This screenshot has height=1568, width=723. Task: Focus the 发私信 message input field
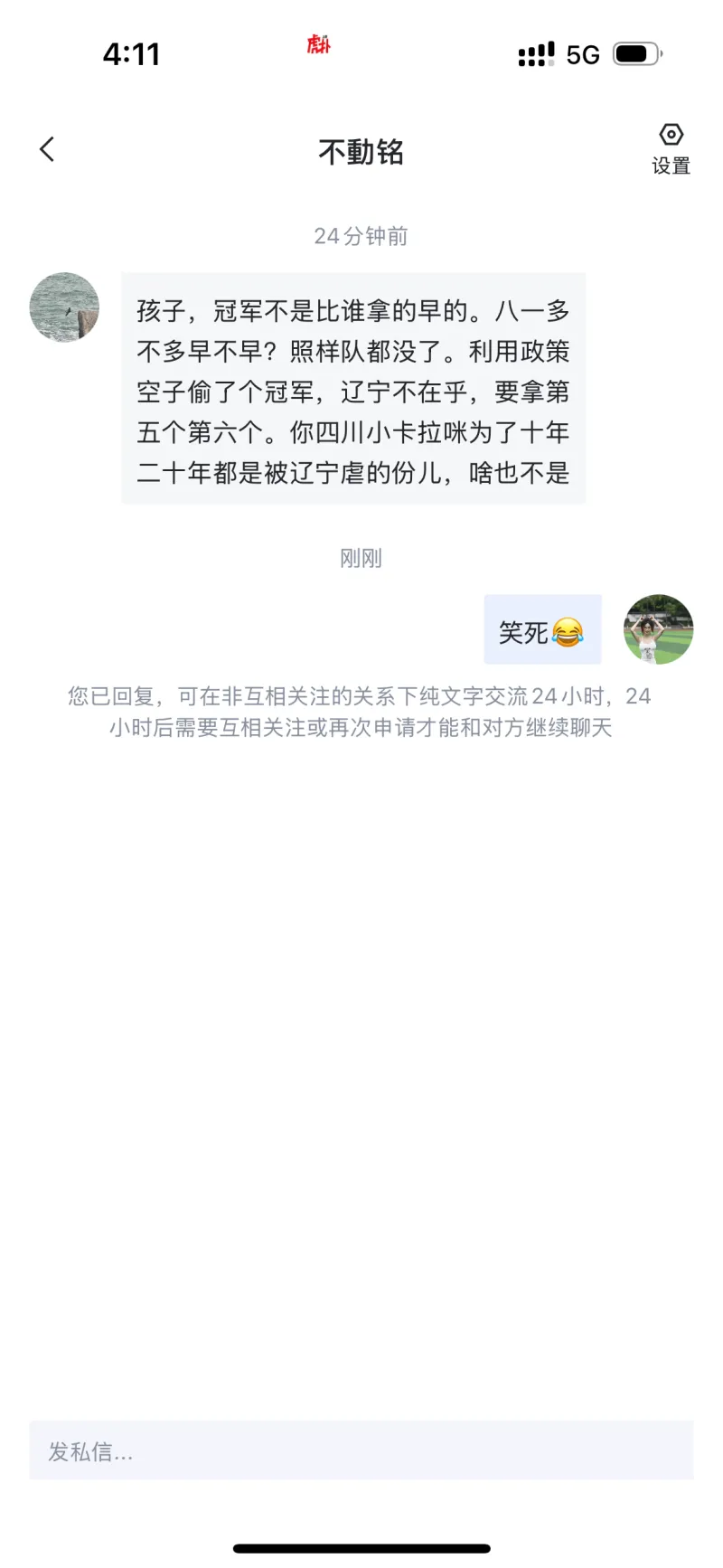click(361, 1450)
